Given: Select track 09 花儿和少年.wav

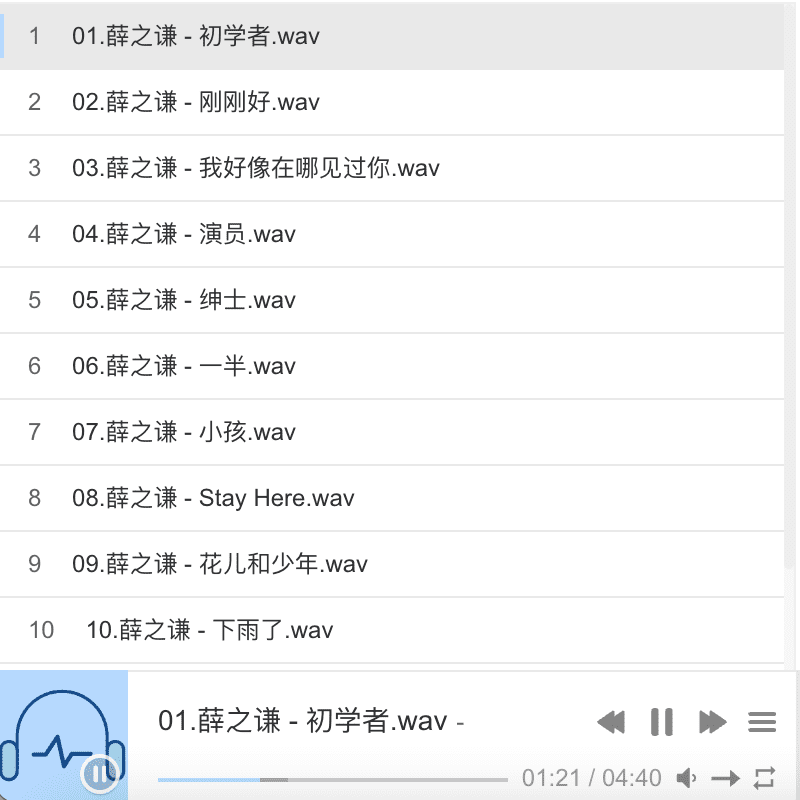Looking at the screenshot, I should click(220, 564).
